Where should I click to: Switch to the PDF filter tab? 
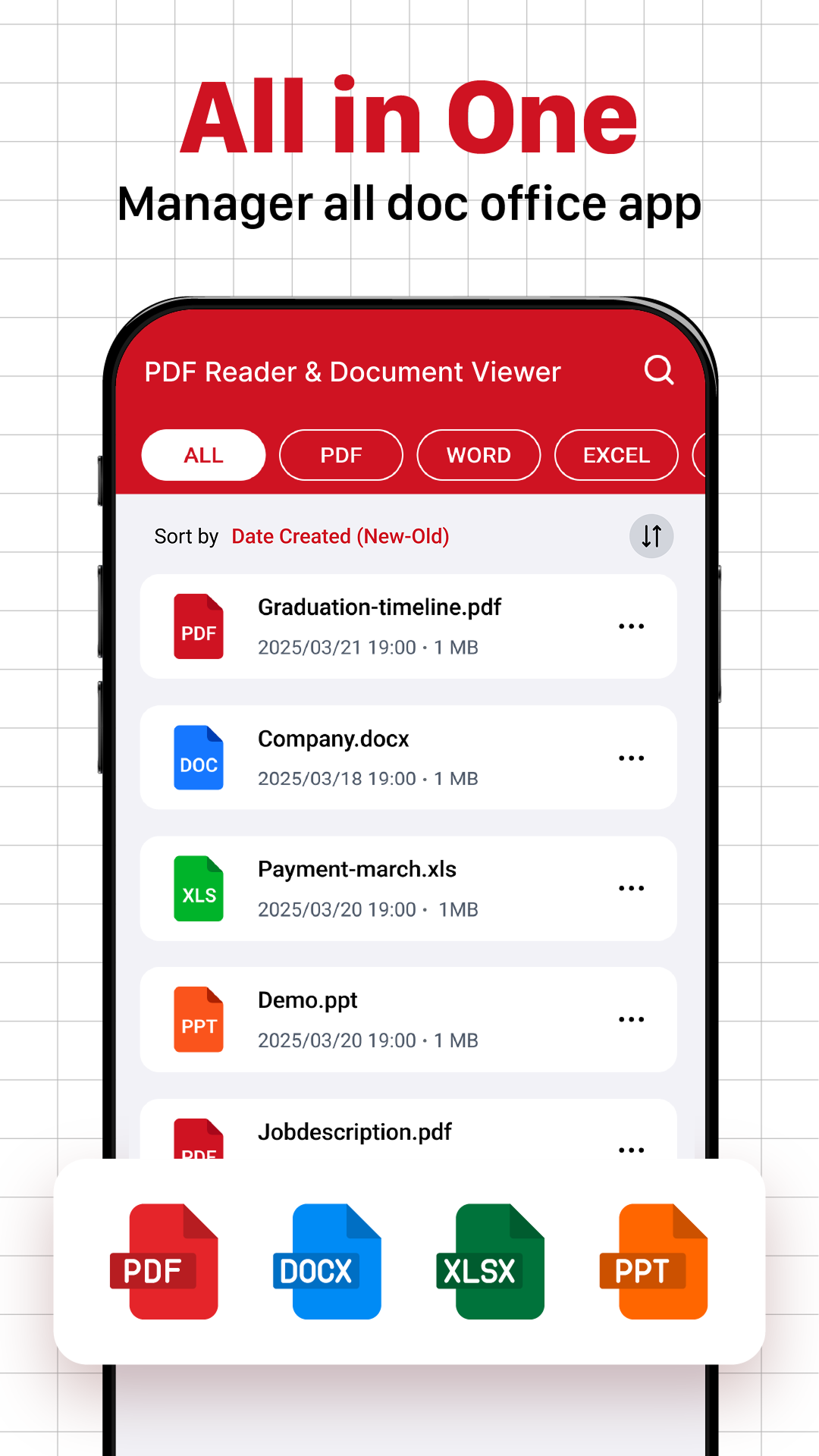(x=340, y=455)
